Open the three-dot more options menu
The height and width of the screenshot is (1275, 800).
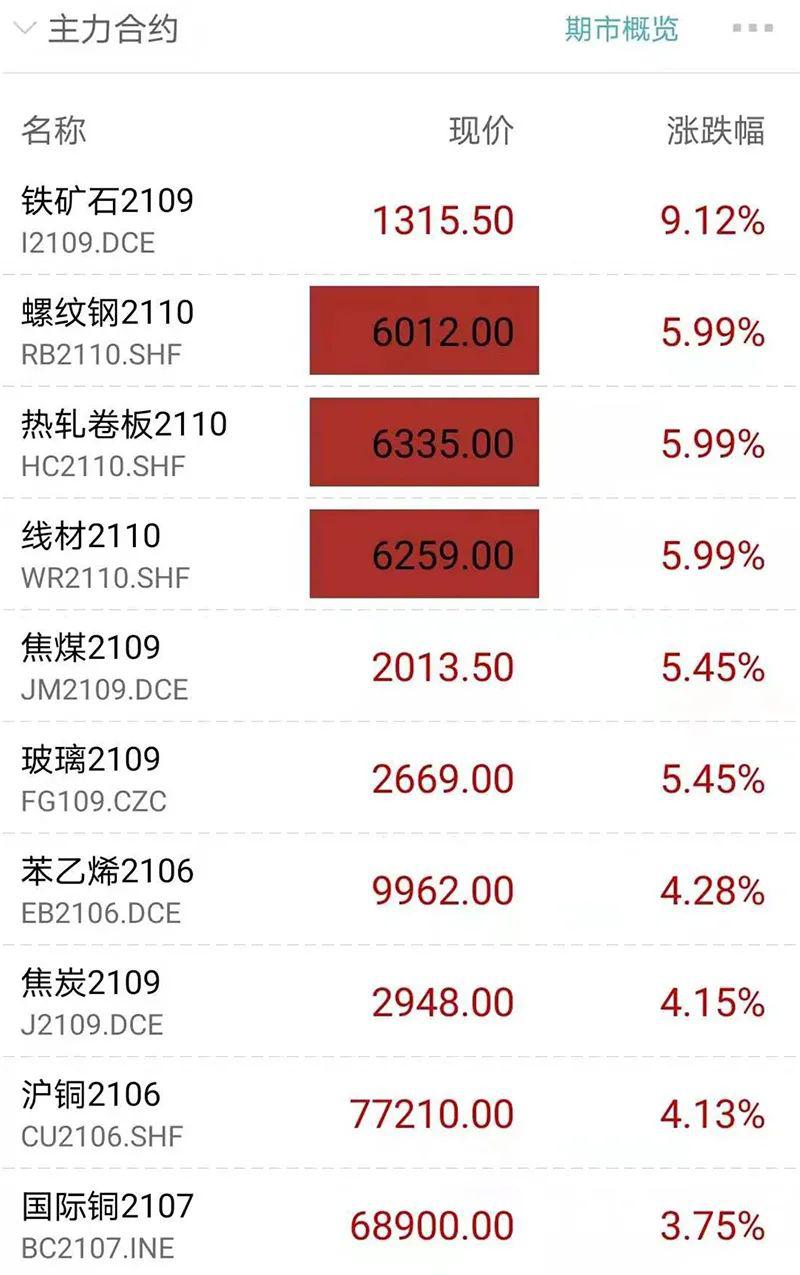click(x=752, y=28)
